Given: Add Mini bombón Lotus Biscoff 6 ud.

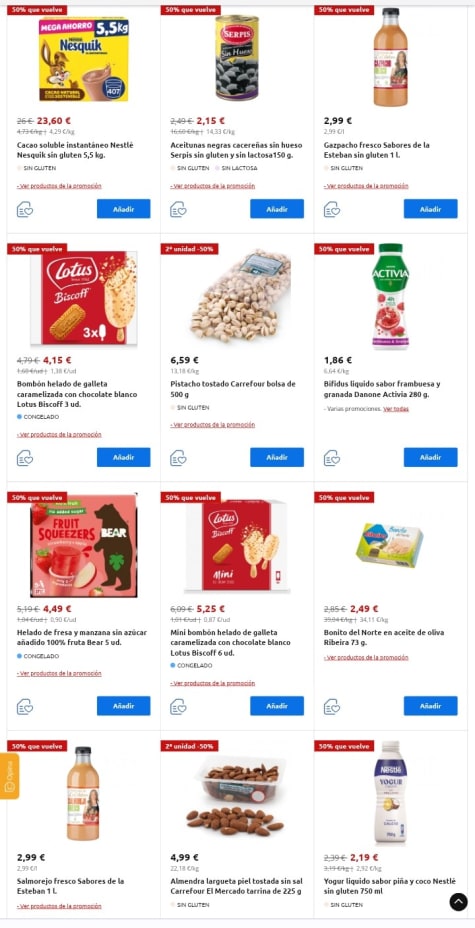Looking at the screenshot, I should click(277, 706).
